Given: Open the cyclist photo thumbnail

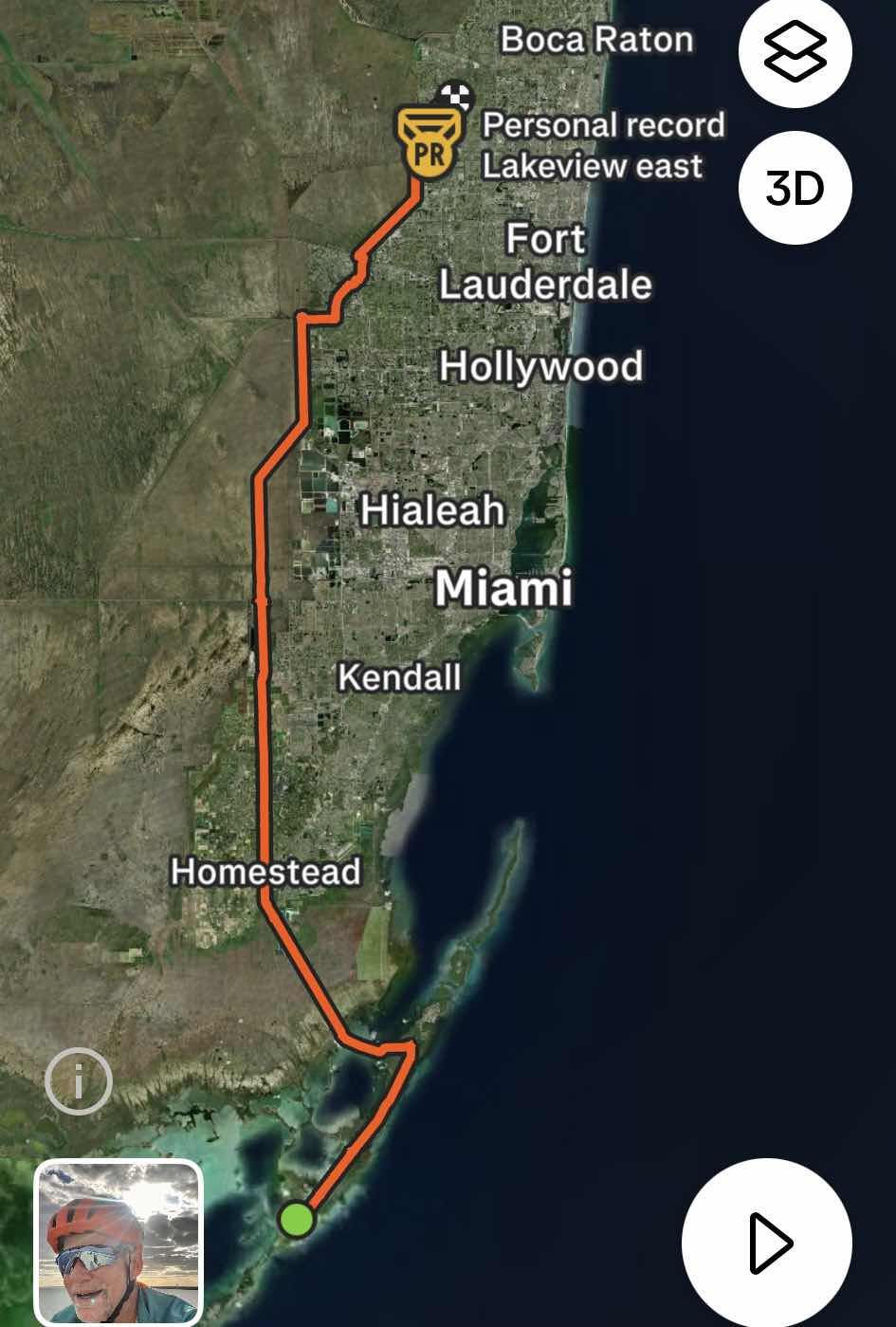Looking at the screenshot, I should pos(119,1243).
